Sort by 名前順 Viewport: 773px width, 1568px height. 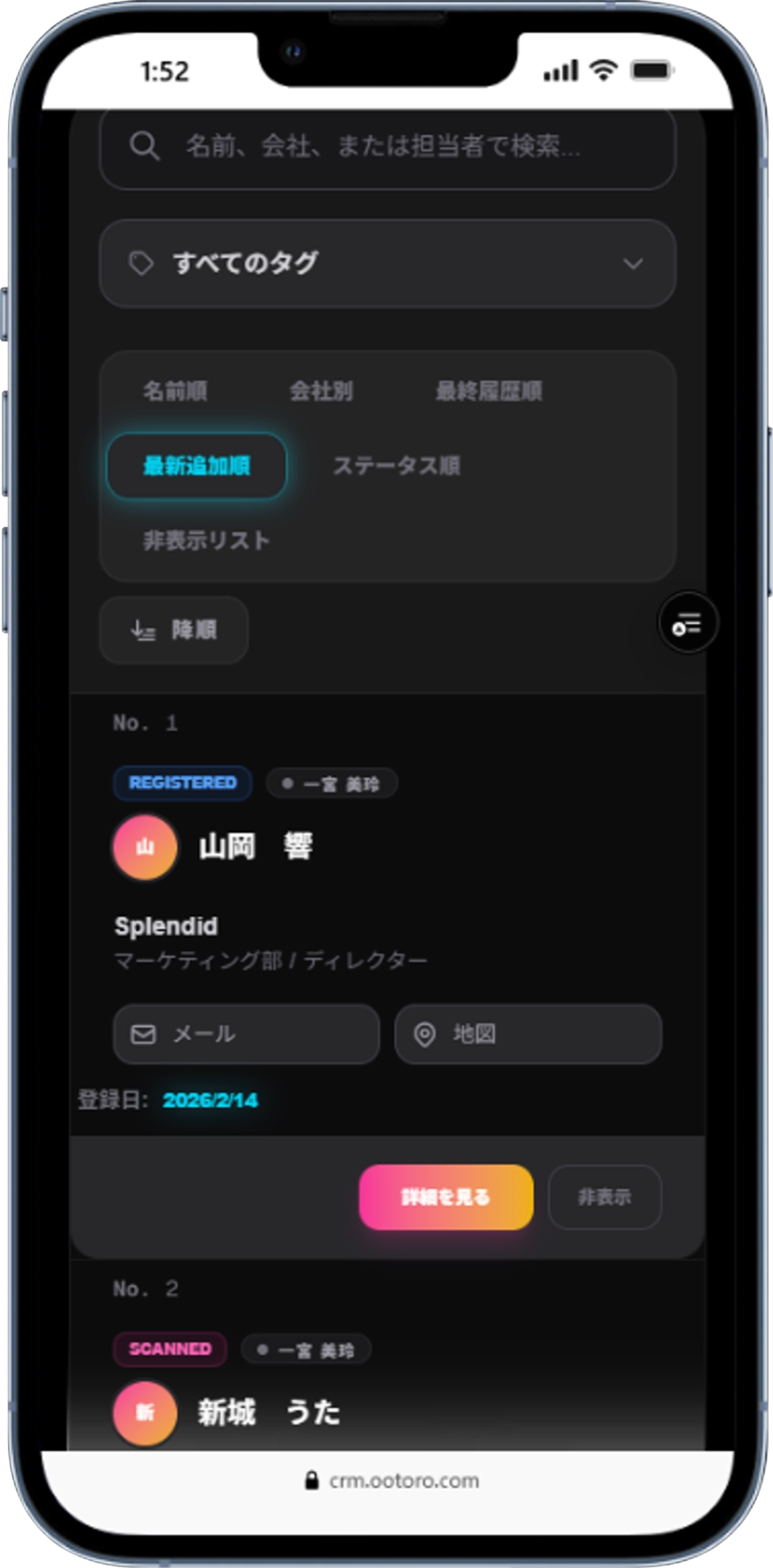[x=175, y=392]
